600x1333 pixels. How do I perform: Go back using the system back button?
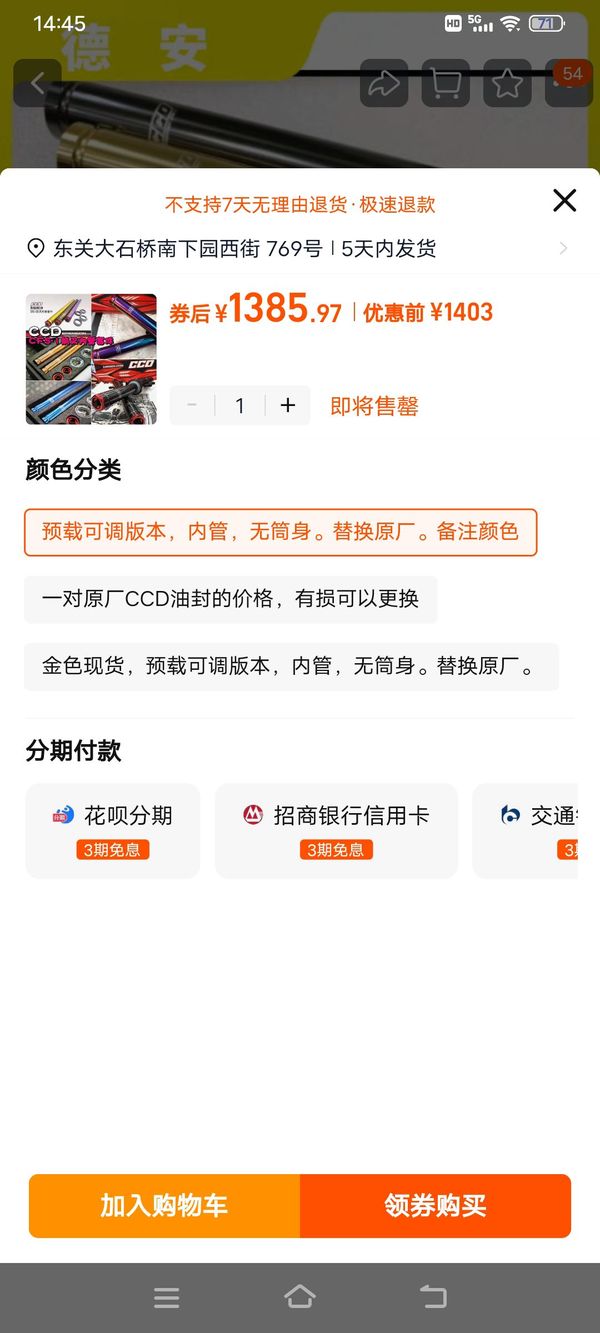click(433, 1297)
